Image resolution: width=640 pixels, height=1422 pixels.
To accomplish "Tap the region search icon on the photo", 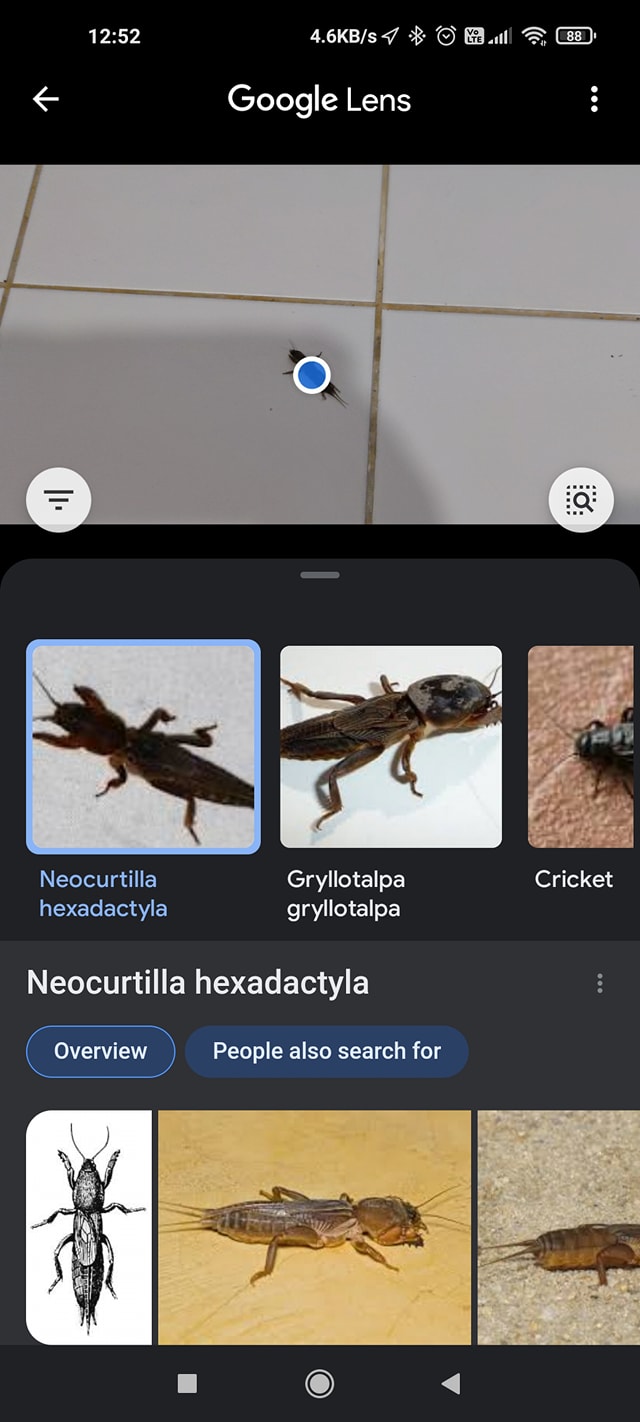I will pyautogui.click(x=581, y=500).
